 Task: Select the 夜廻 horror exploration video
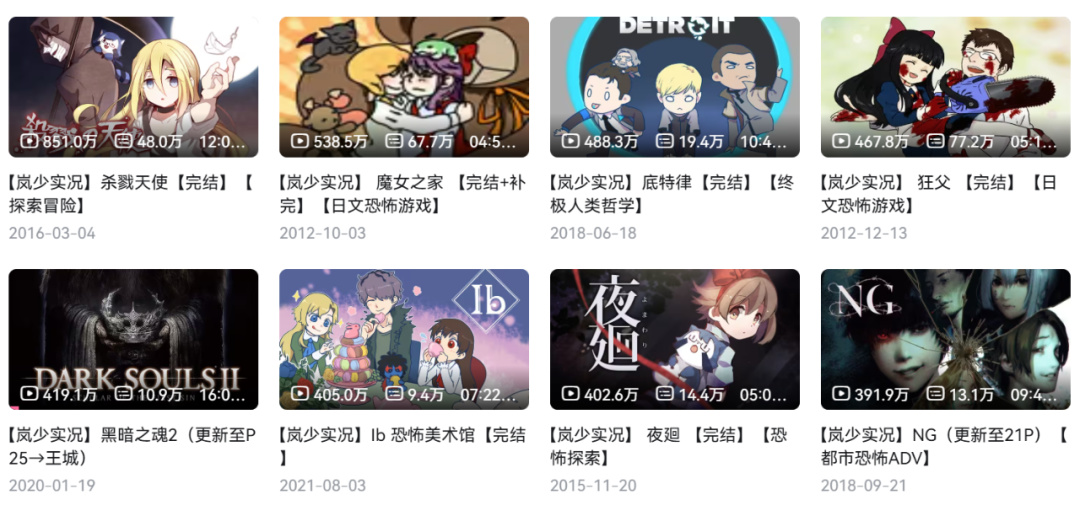point(675,339)
